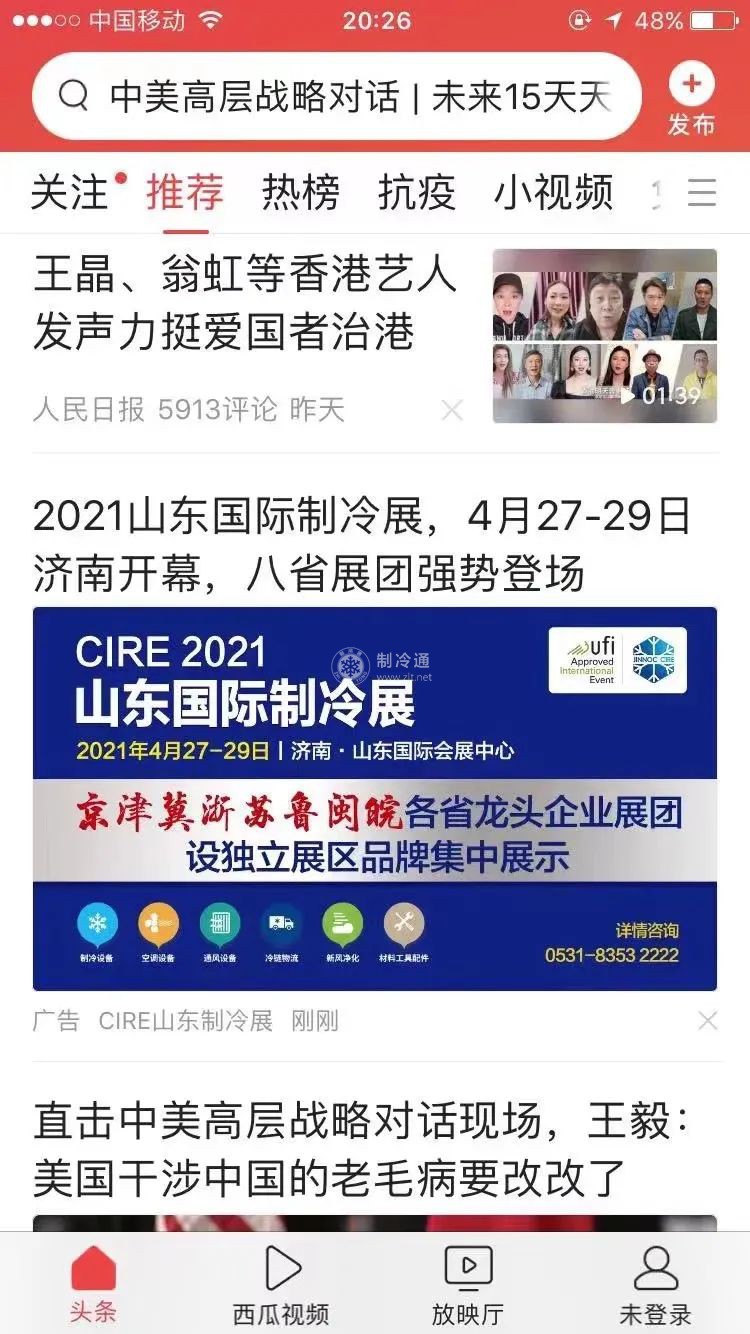This screenshot has height=1334, width=750.
Task: Go to the 小视频 tab
Action: coord(553,192)
